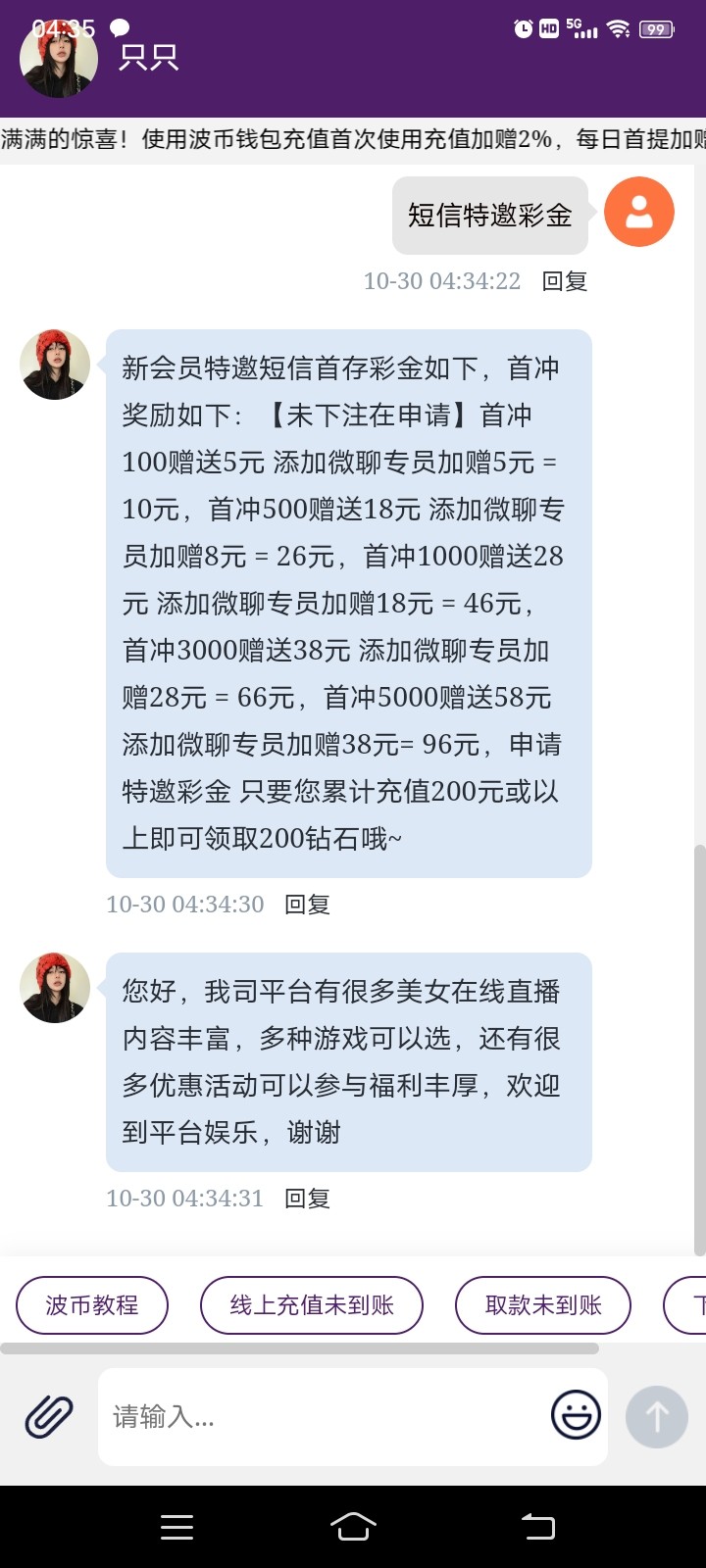Select the 线上充值未到账 chip

pos(312,1305)
